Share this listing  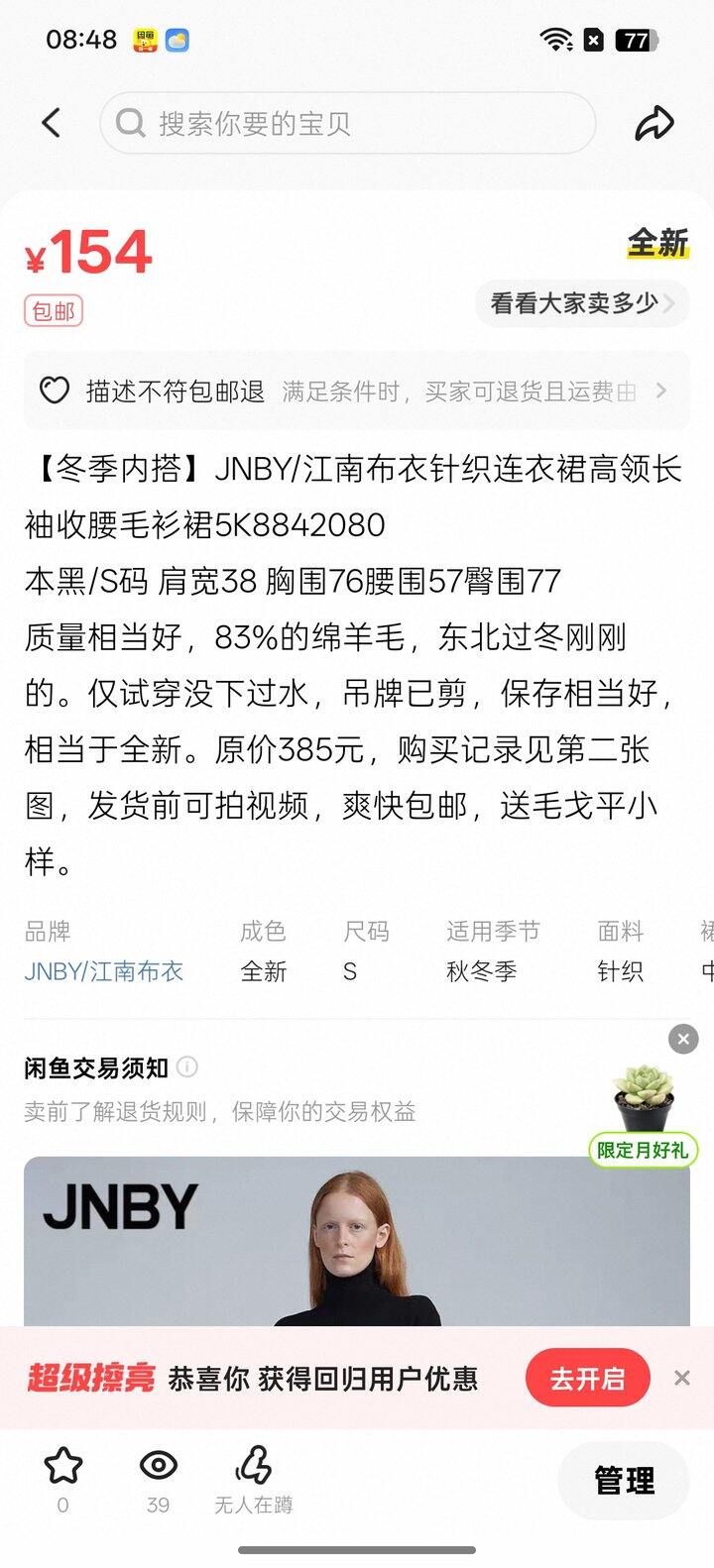tap(654, 123)
